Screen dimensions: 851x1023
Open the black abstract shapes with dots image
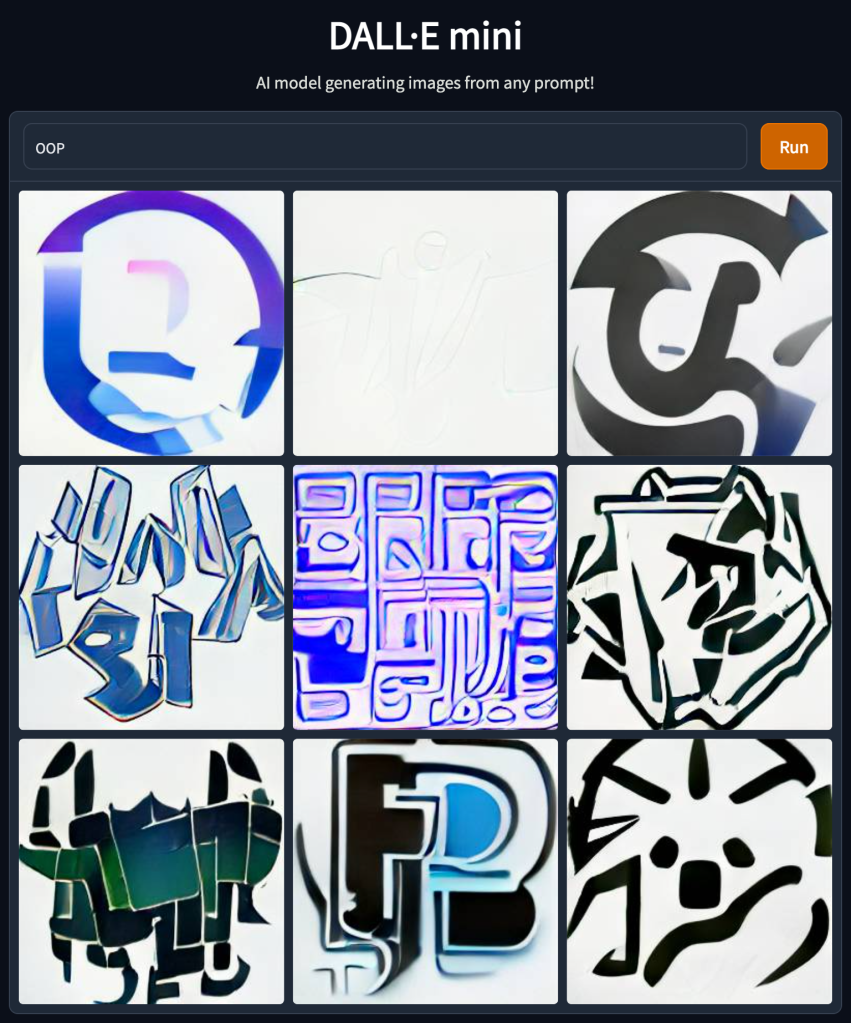coord(699,871)
